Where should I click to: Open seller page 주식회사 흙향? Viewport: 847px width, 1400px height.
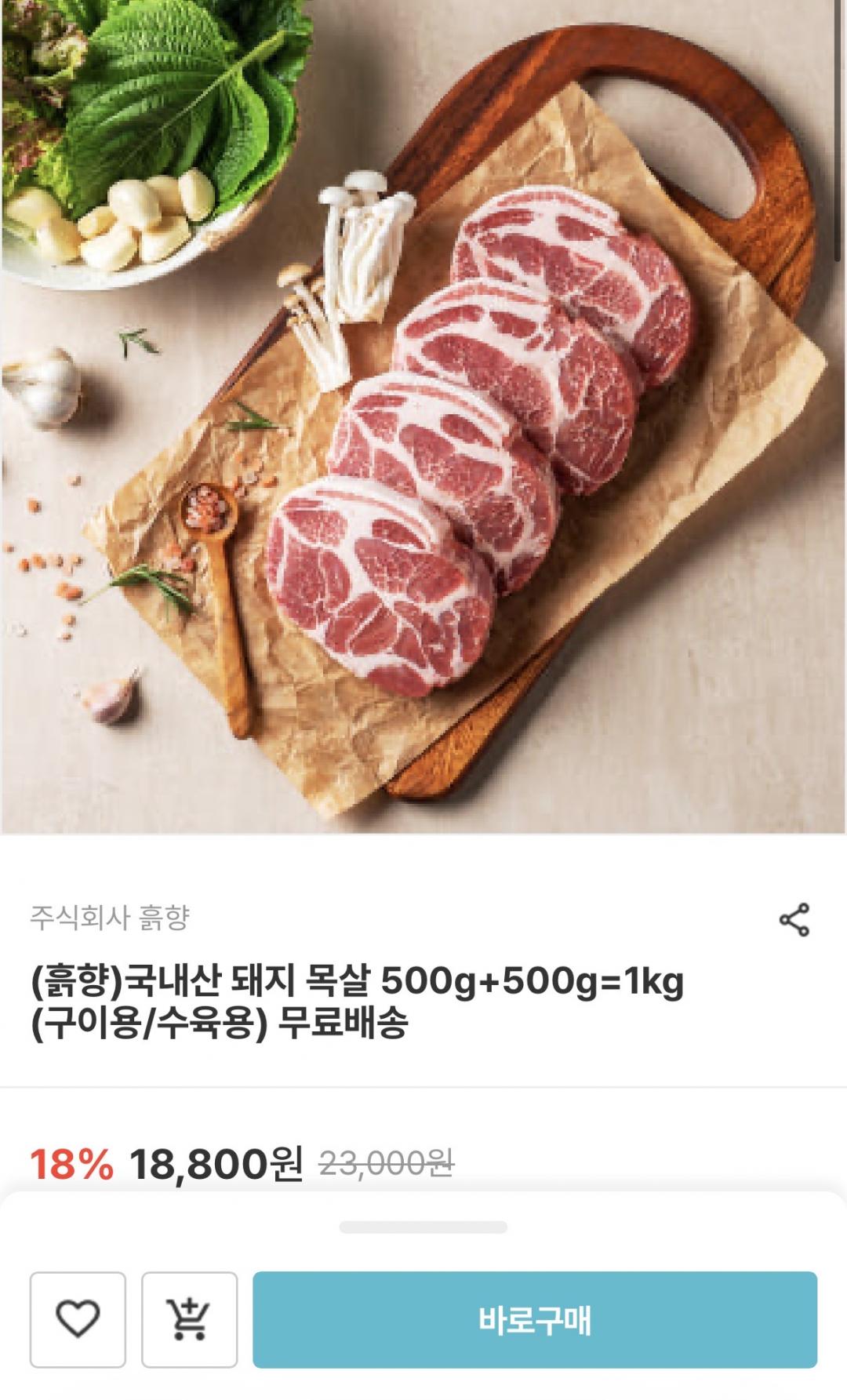point(110,918)
